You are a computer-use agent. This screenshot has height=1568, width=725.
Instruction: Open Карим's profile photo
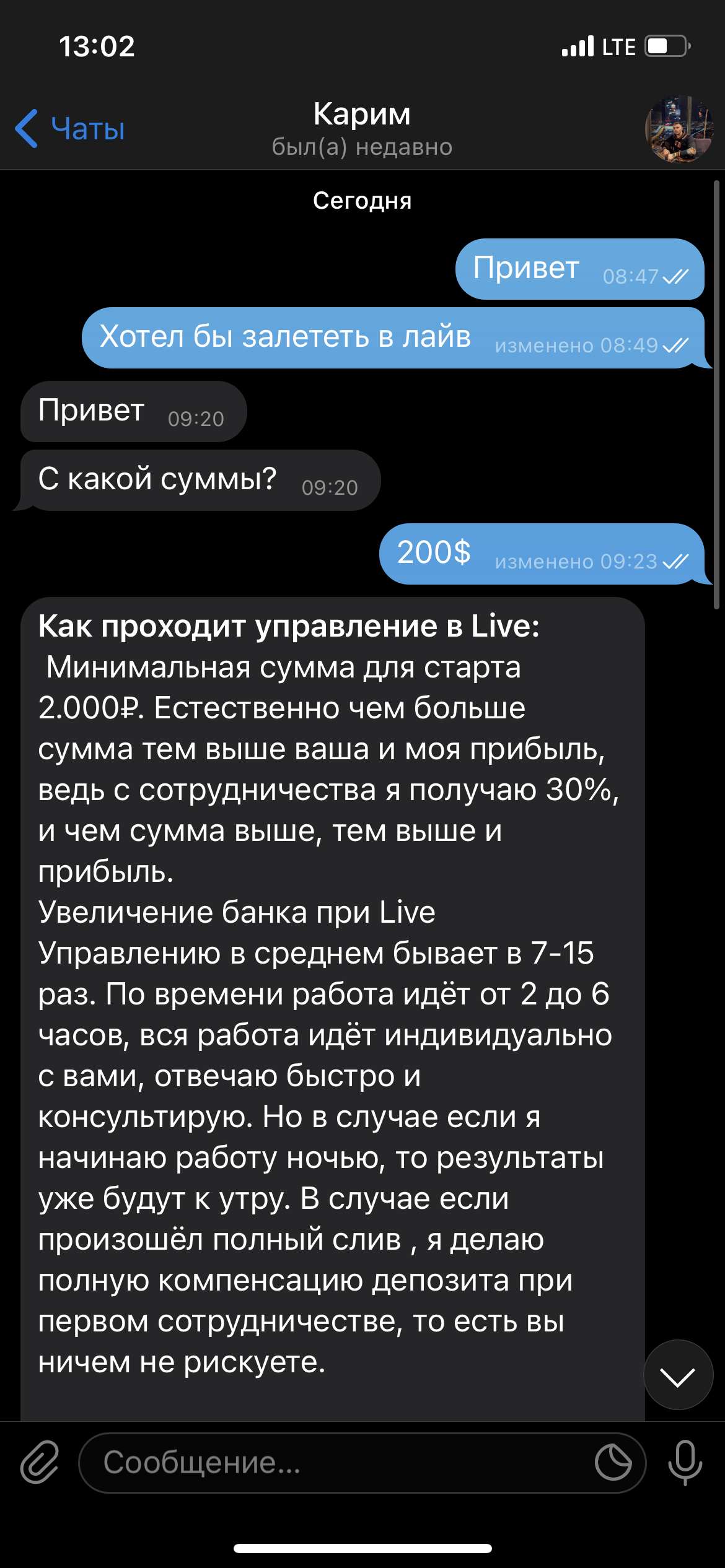click(679, 129)
